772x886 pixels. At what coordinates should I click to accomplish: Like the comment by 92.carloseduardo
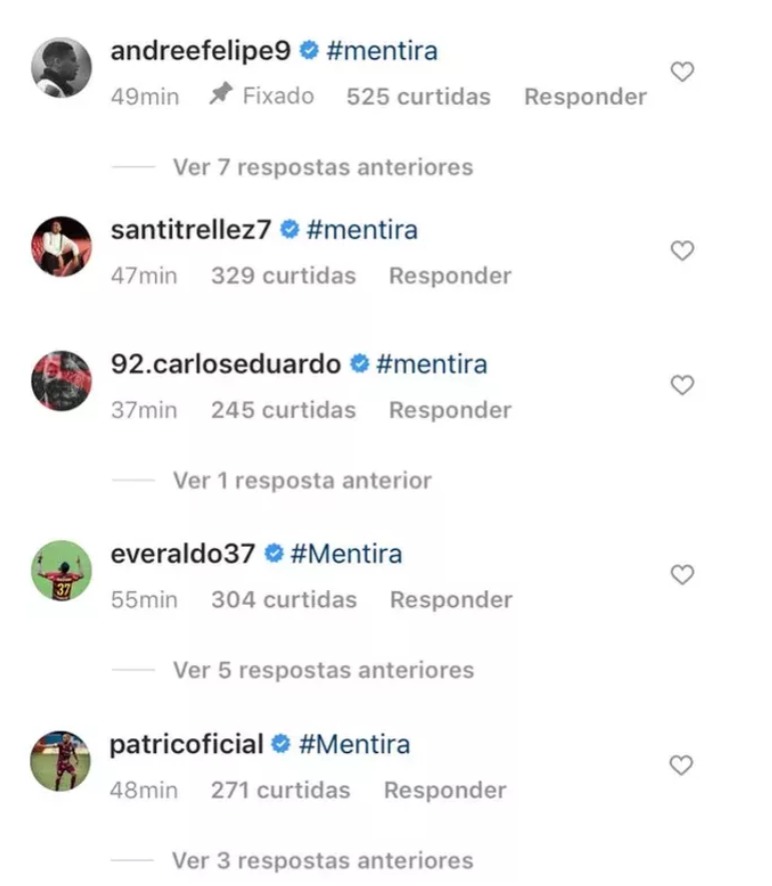[681, 385]
